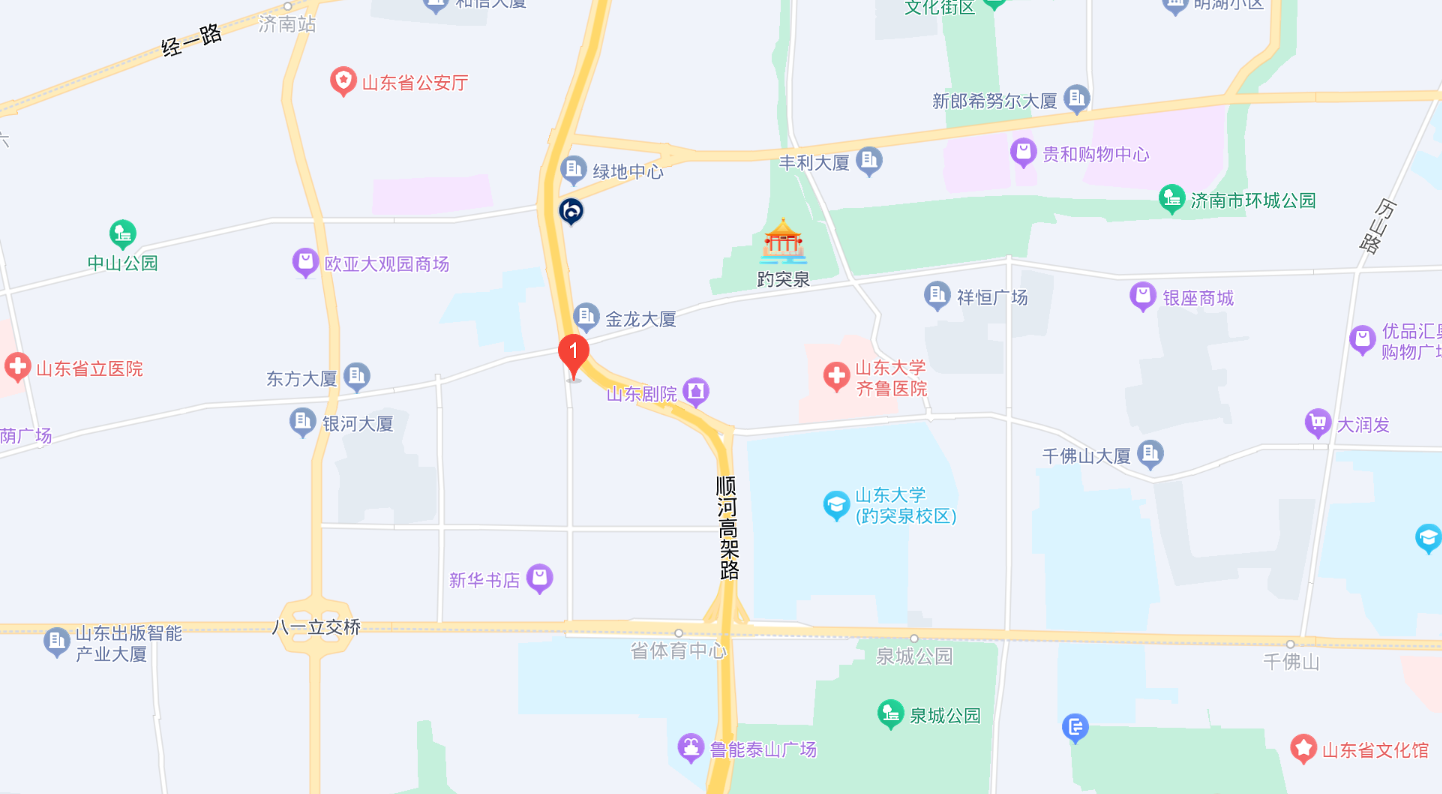Open the 趵突泉 landmark on the map

783,243
